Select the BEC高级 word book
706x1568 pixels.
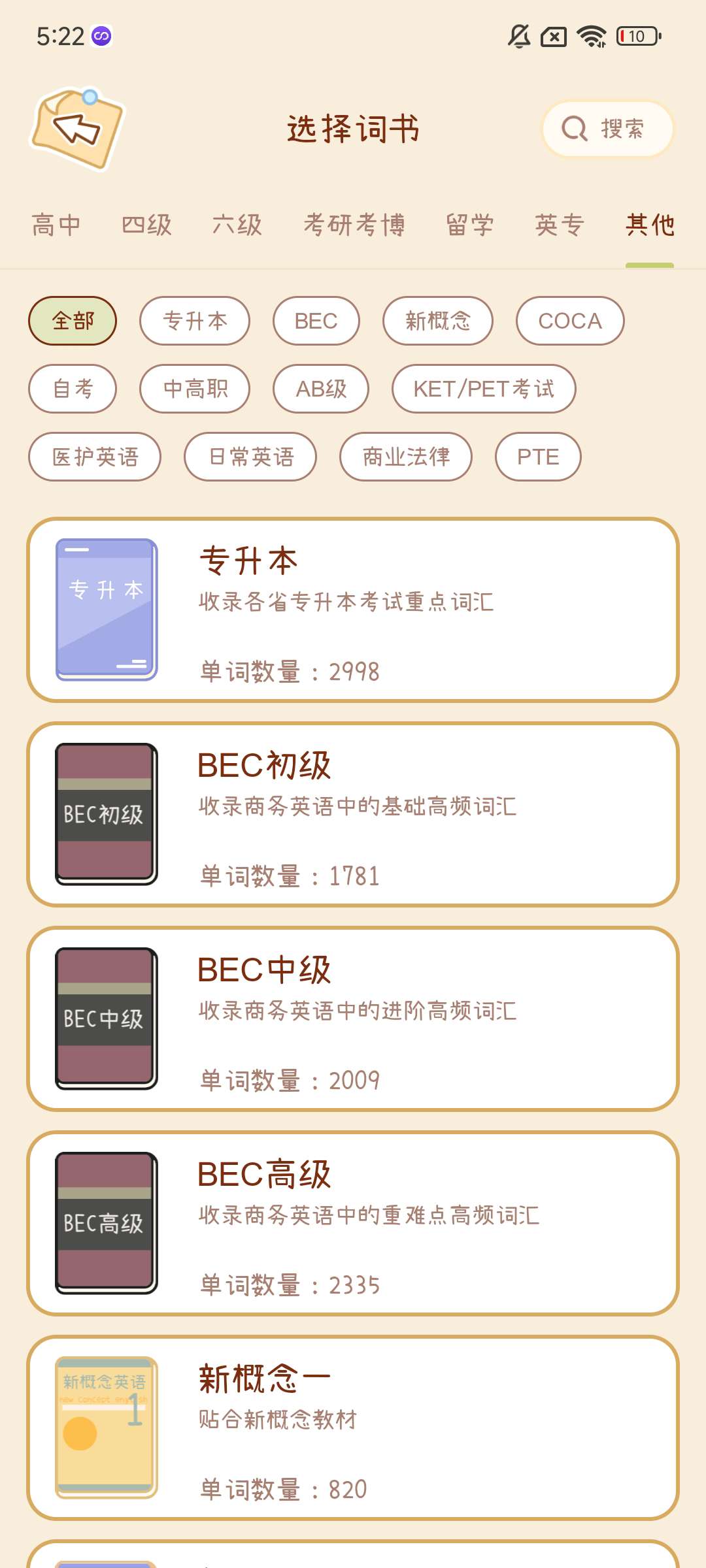[353, 1224]
